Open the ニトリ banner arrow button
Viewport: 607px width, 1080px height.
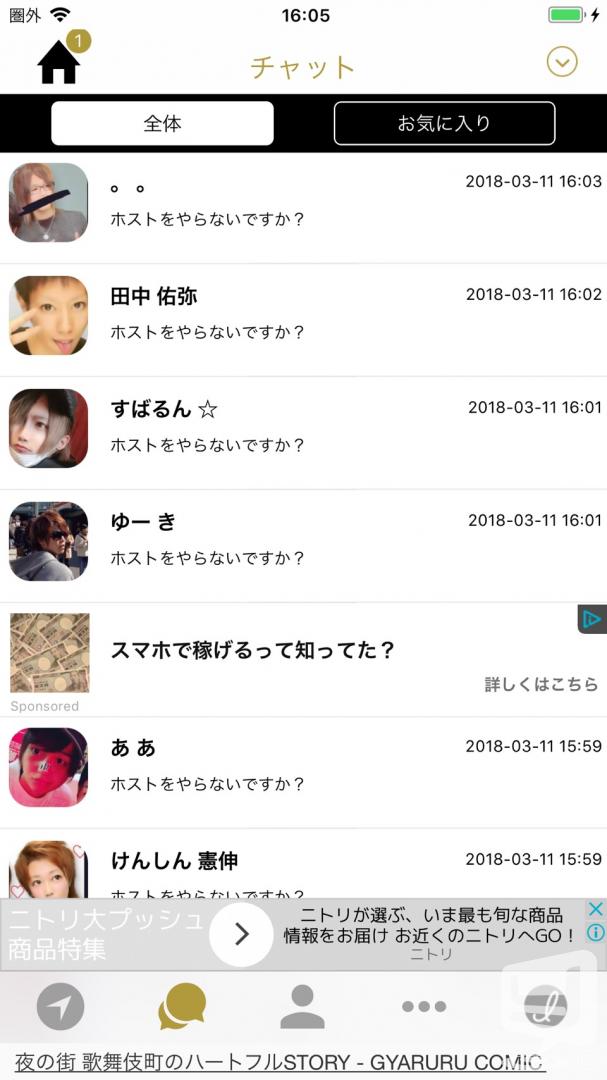click(241, 934)
